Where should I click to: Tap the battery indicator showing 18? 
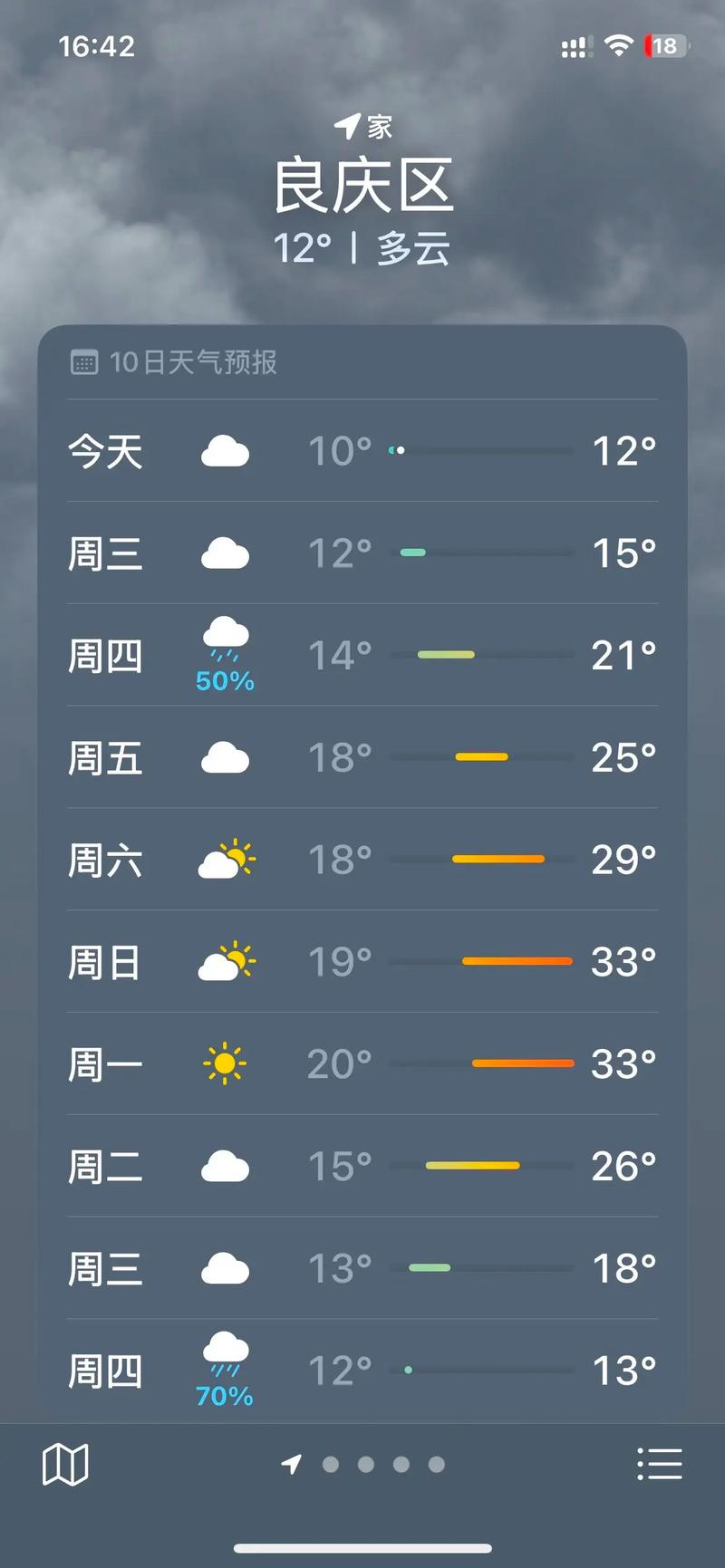coord(666,46)
